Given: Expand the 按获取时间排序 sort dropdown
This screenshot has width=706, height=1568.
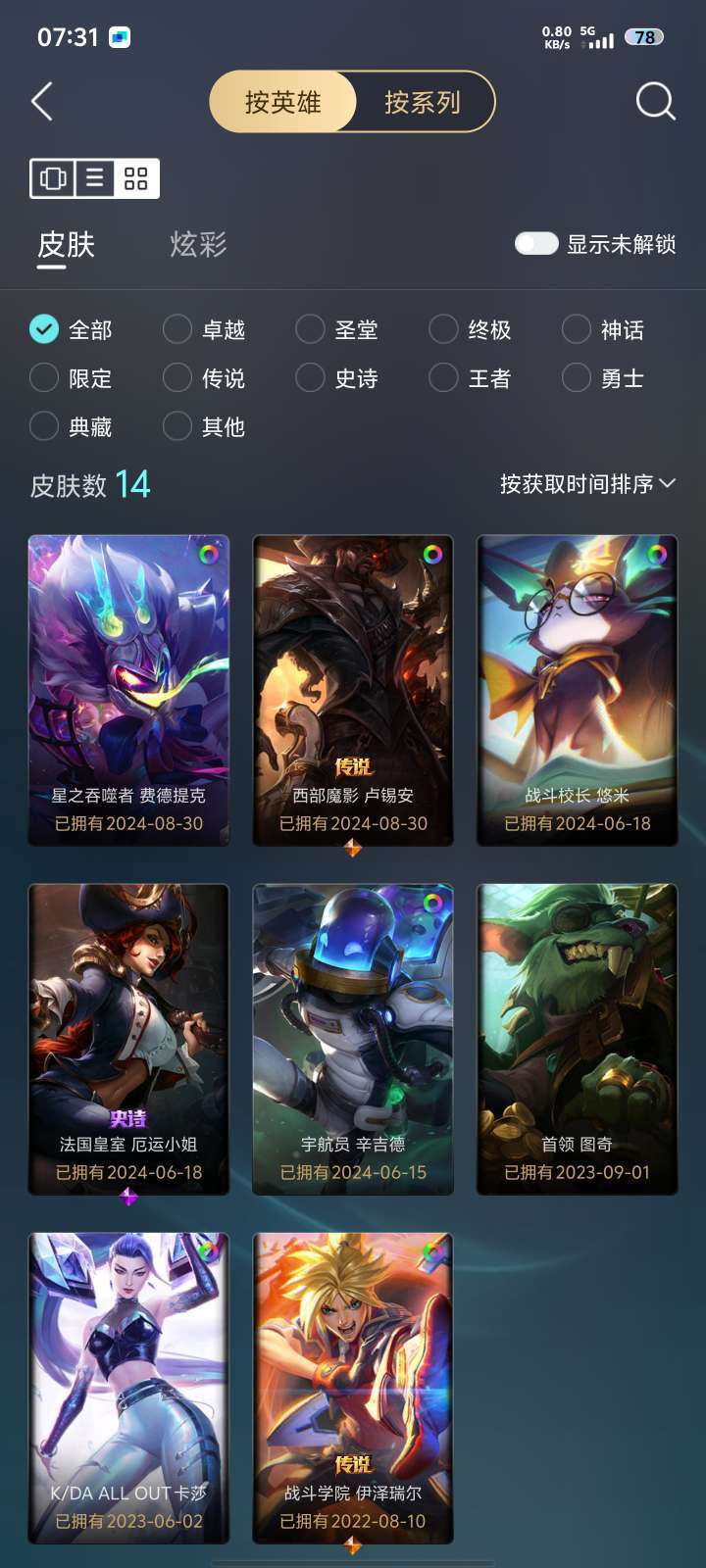Looking at the screenshot, I should [587, 484].
